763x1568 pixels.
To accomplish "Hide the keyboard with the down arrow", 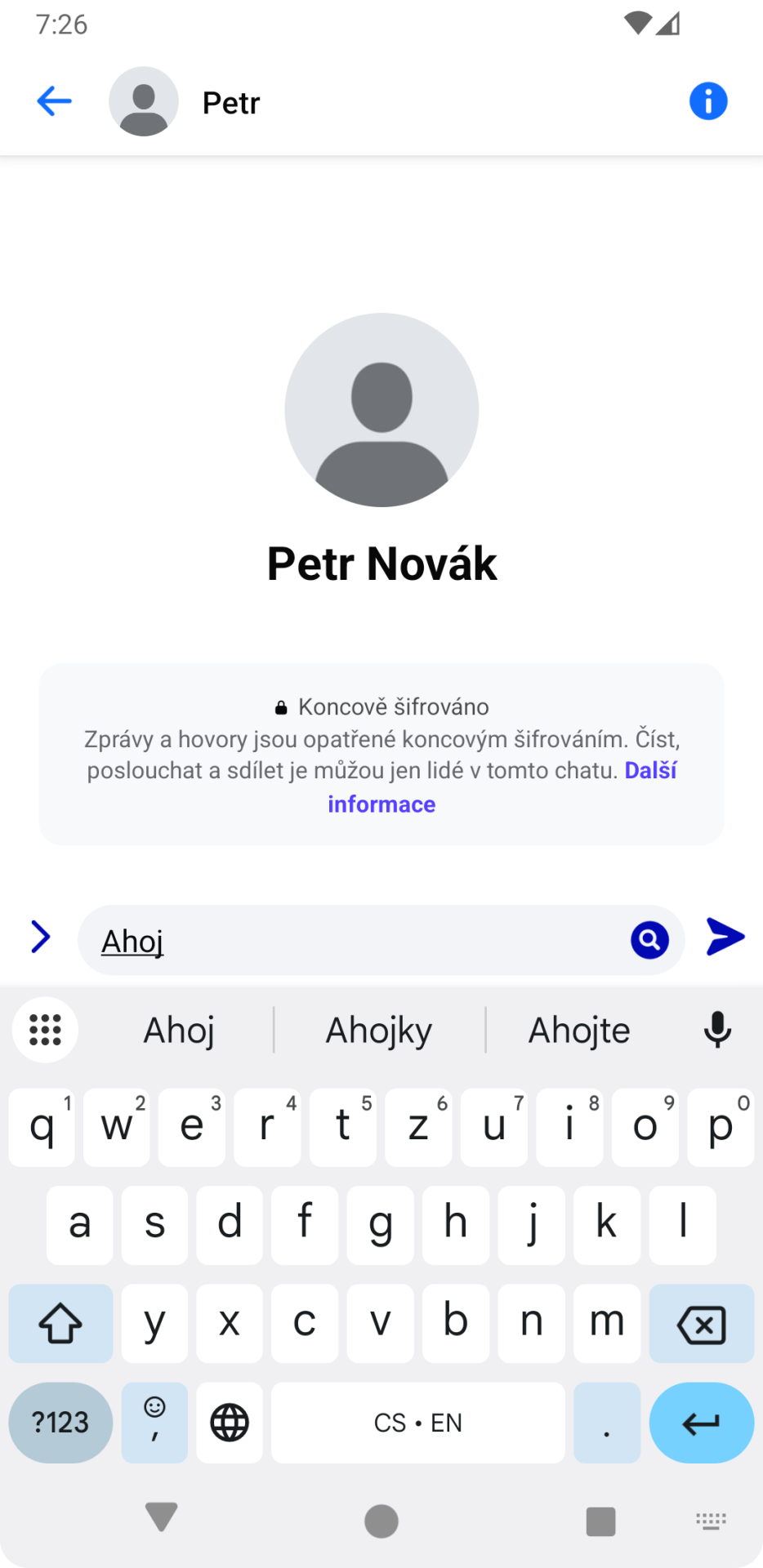I will pyautogui.click(x=160, y=1521).
